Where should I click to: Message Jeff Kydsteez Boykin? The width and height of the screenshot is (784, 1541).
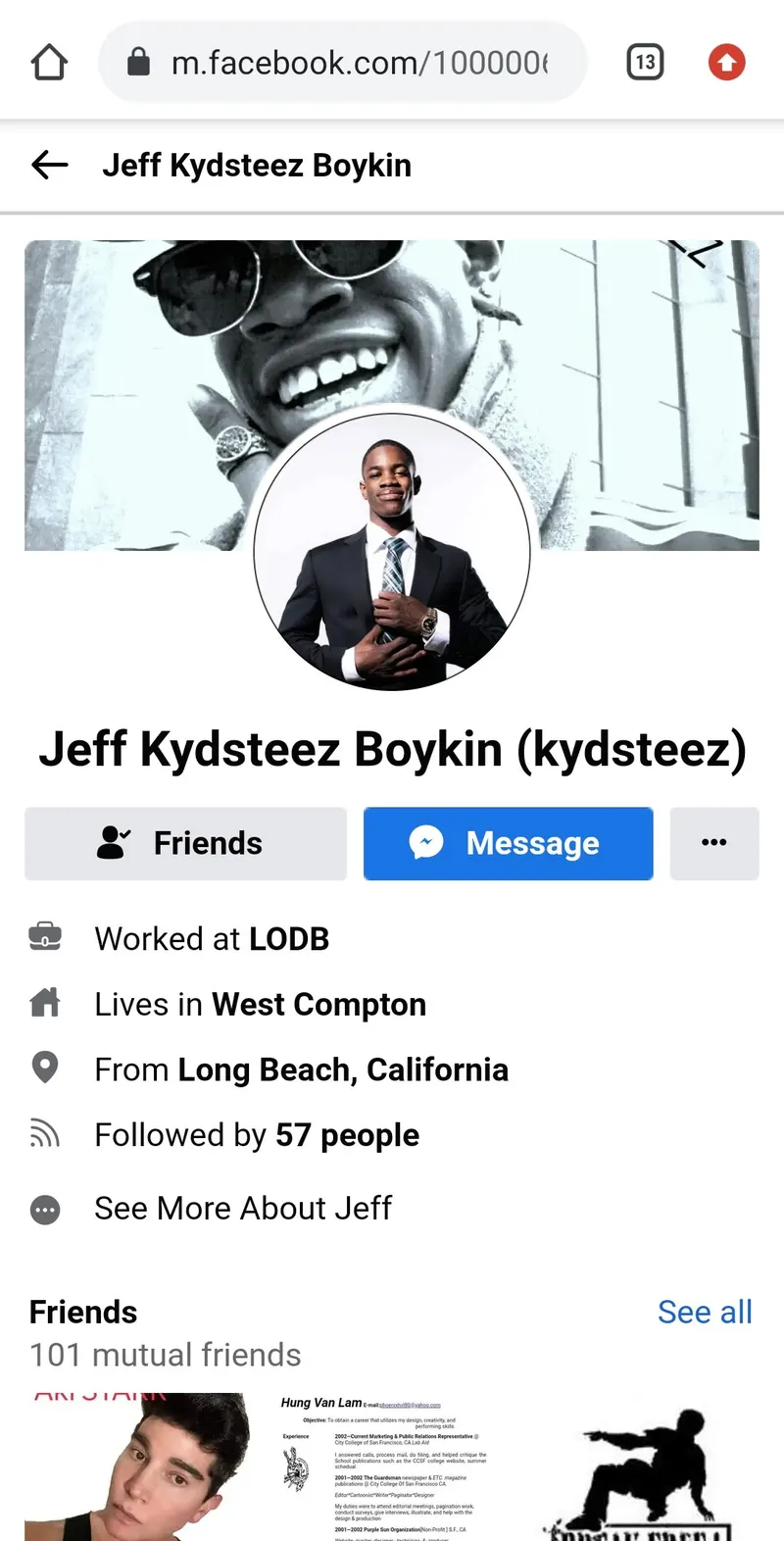[x=508, y=843]
